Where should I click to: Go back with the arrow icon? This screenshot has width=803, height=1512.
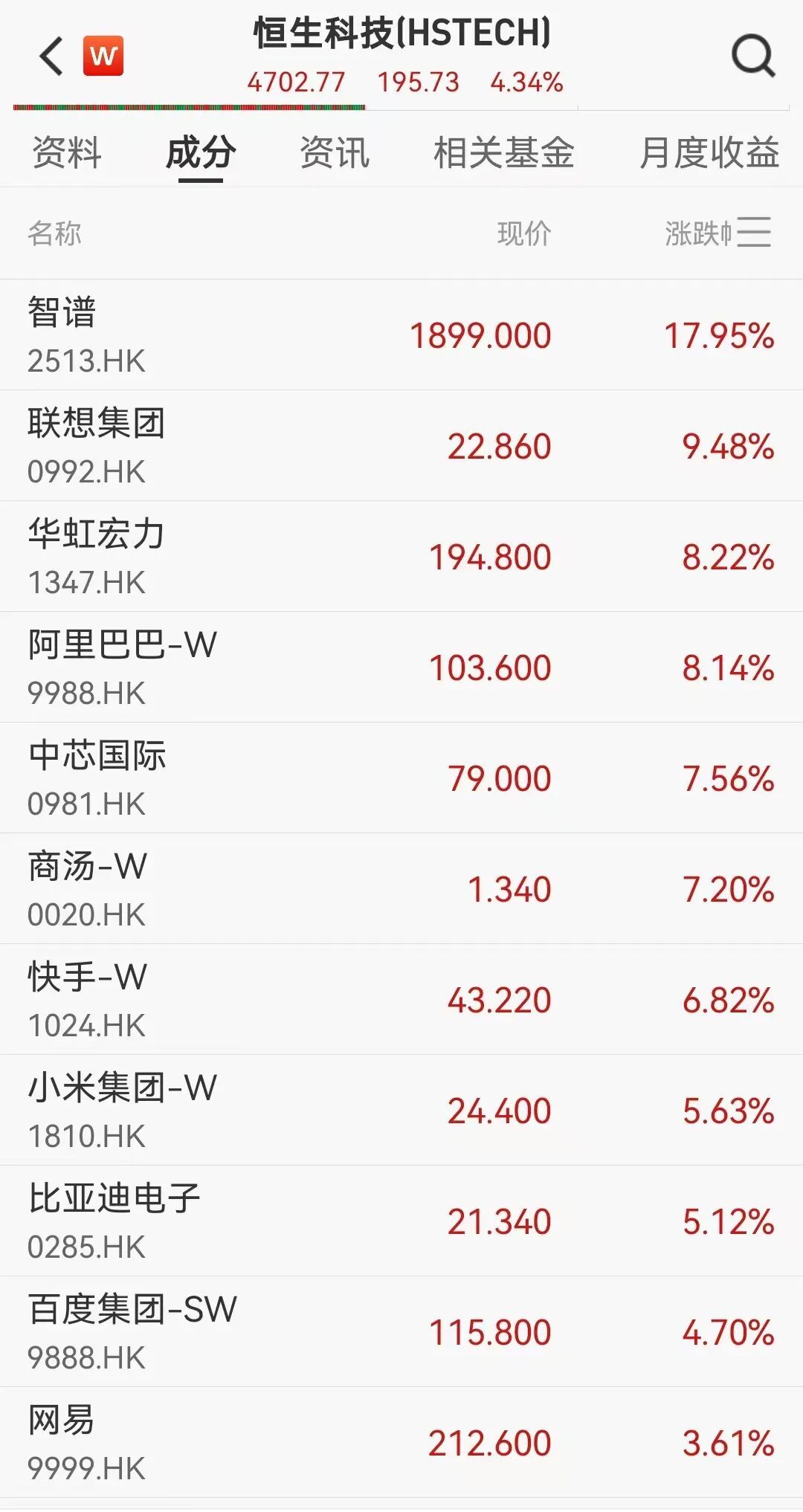[x=51, y=56]
